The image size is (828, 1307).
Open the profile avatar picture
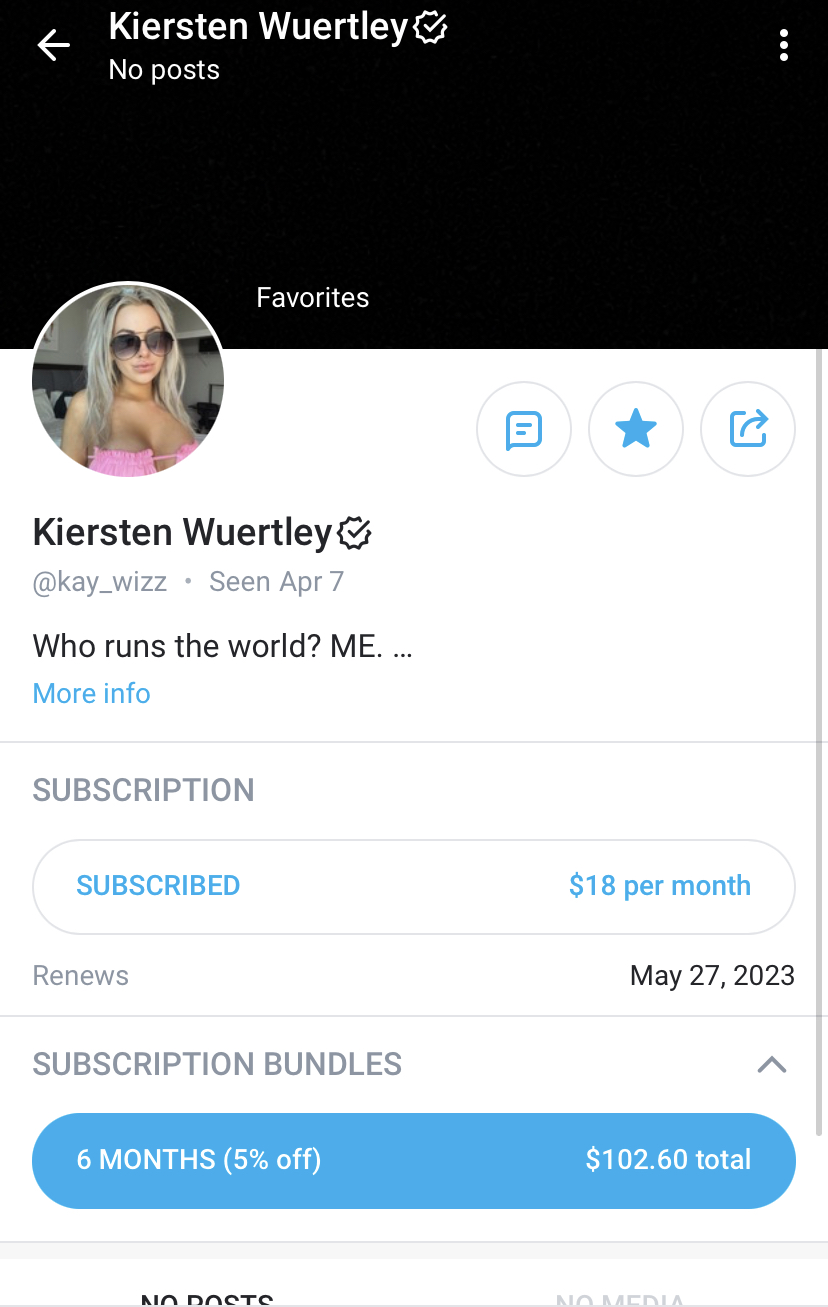128,380
